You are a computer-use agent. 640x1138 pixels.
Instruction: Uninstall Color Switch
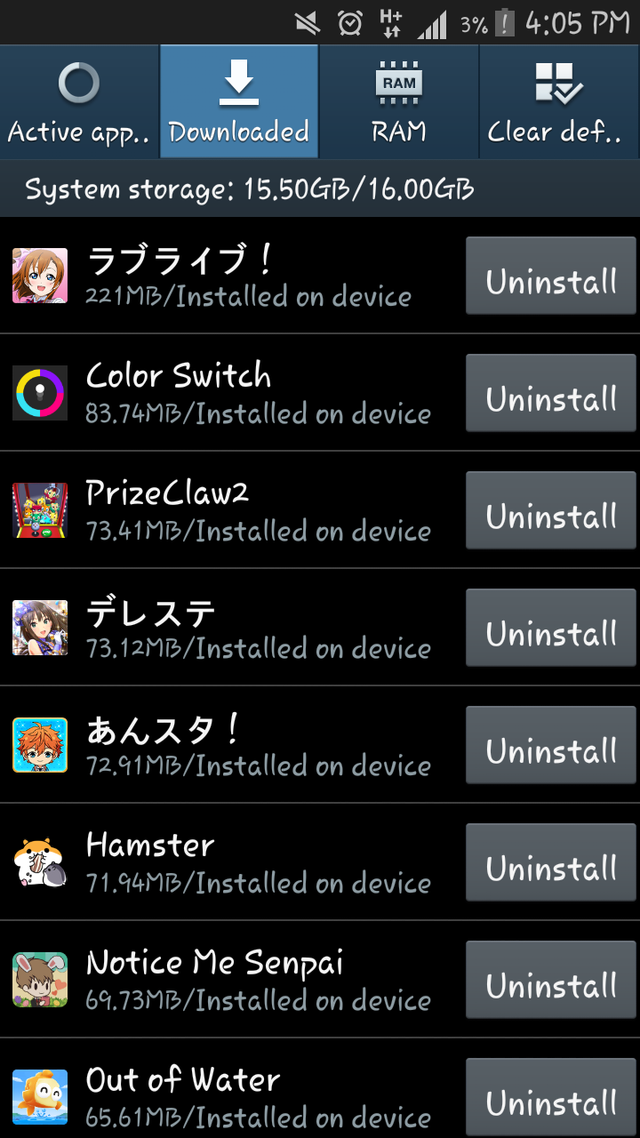pyautogui.click(x=551, y=393)
